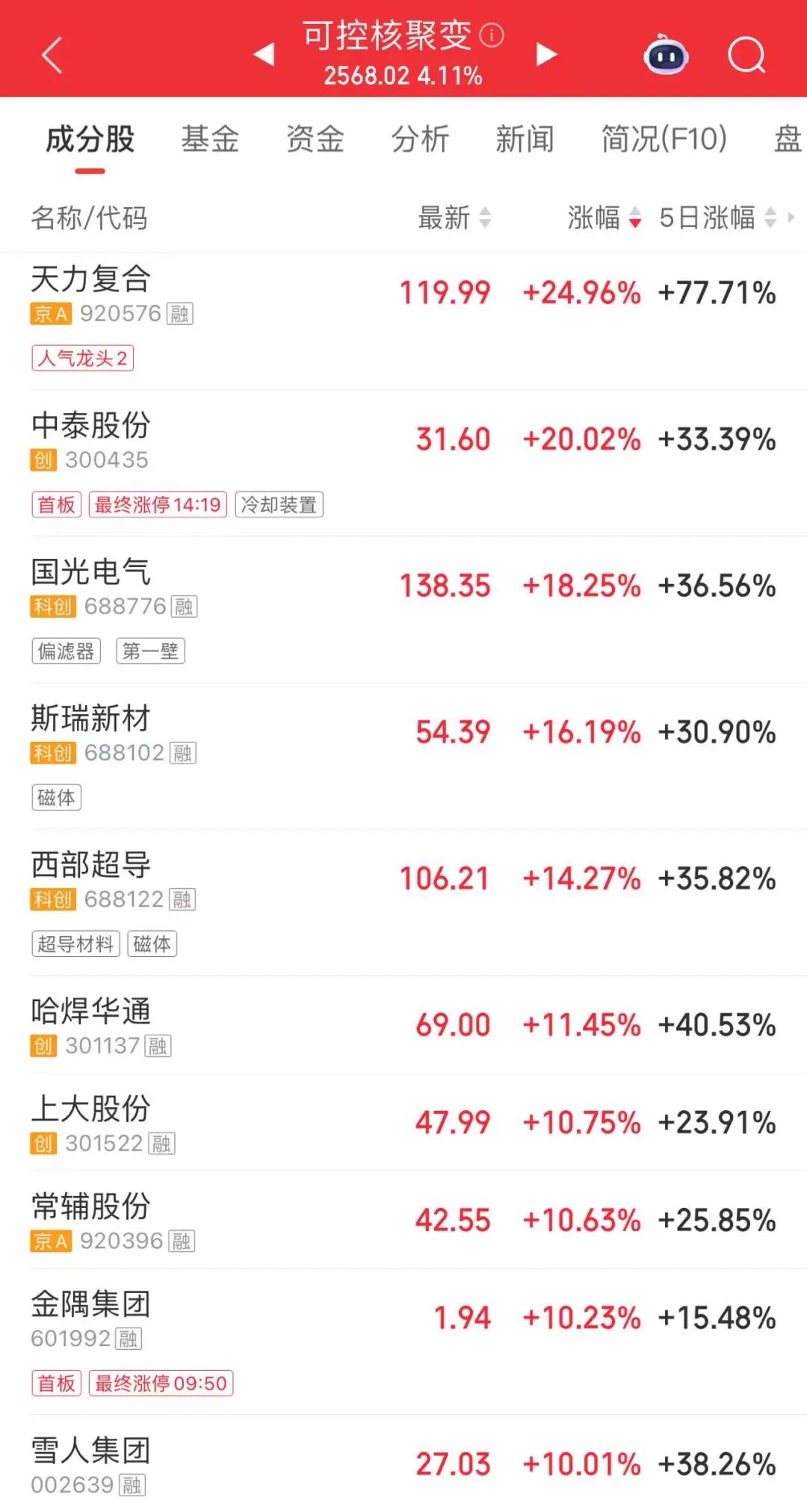
Task: Go back using the top-left arrow
Action: 51,55
